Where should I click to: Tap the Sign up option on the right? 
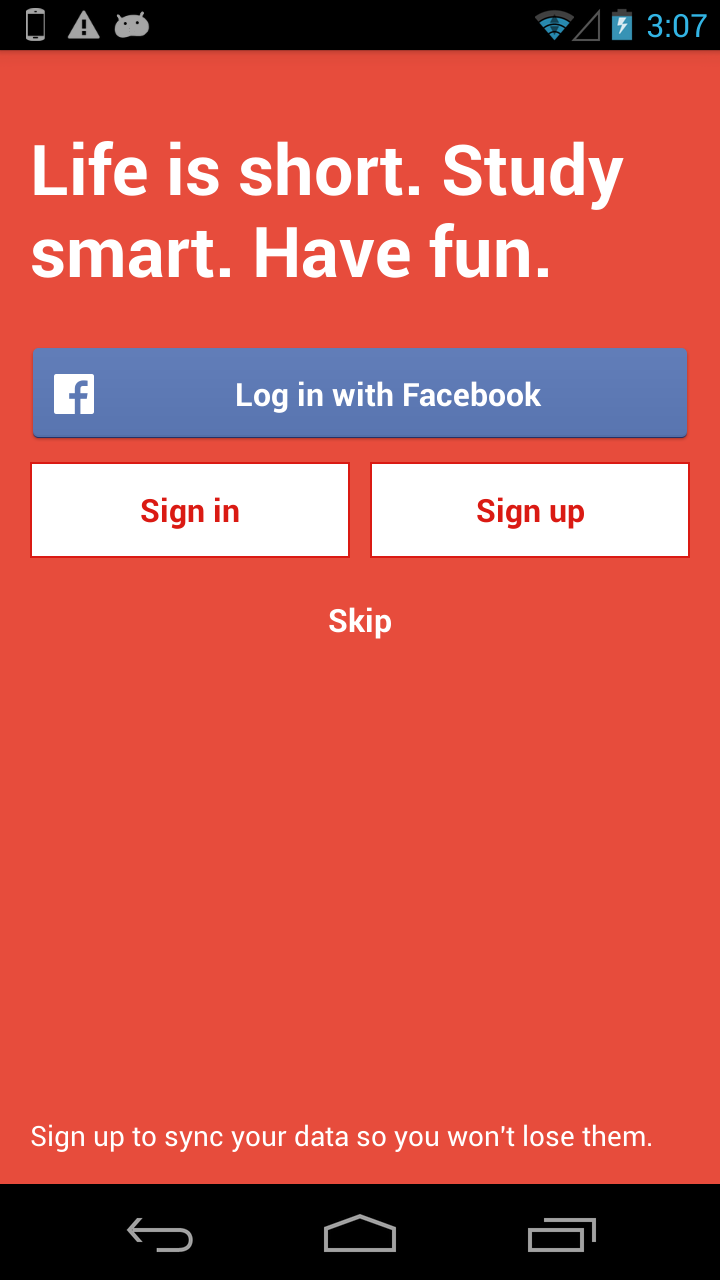(529, 509)
